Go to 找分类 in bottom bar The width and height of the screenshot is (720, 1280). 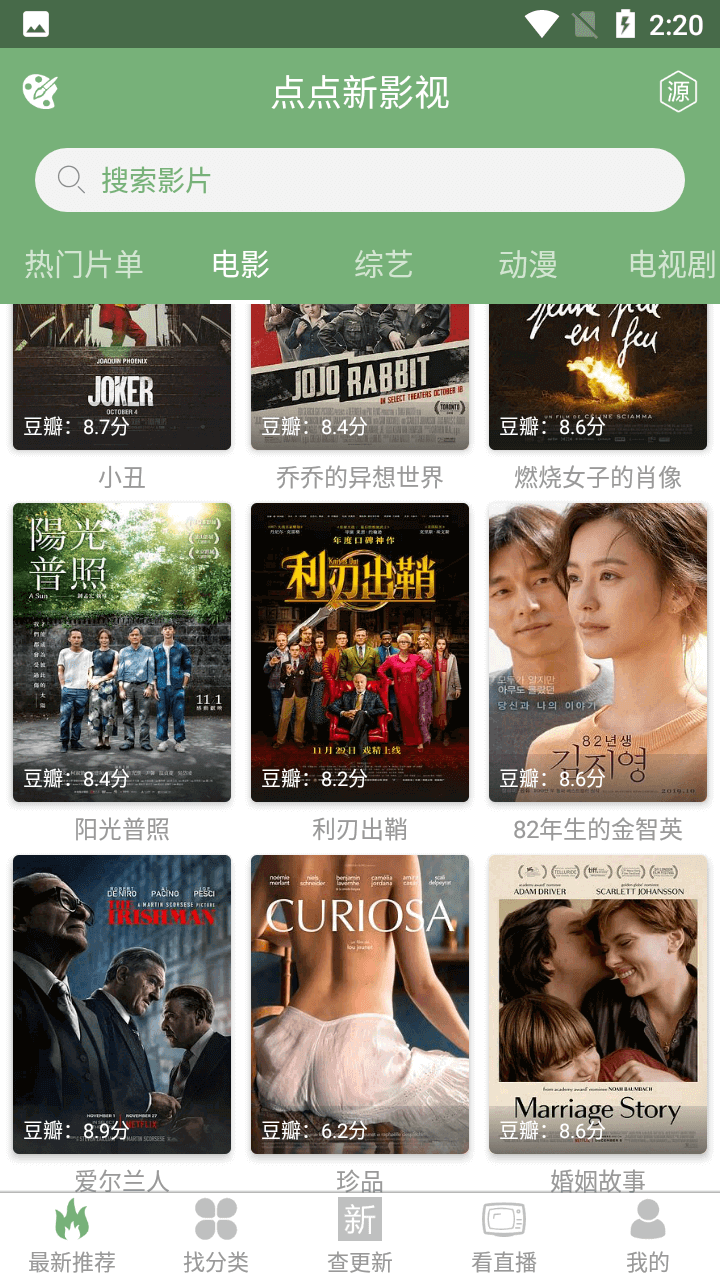tap(216, 1236)
